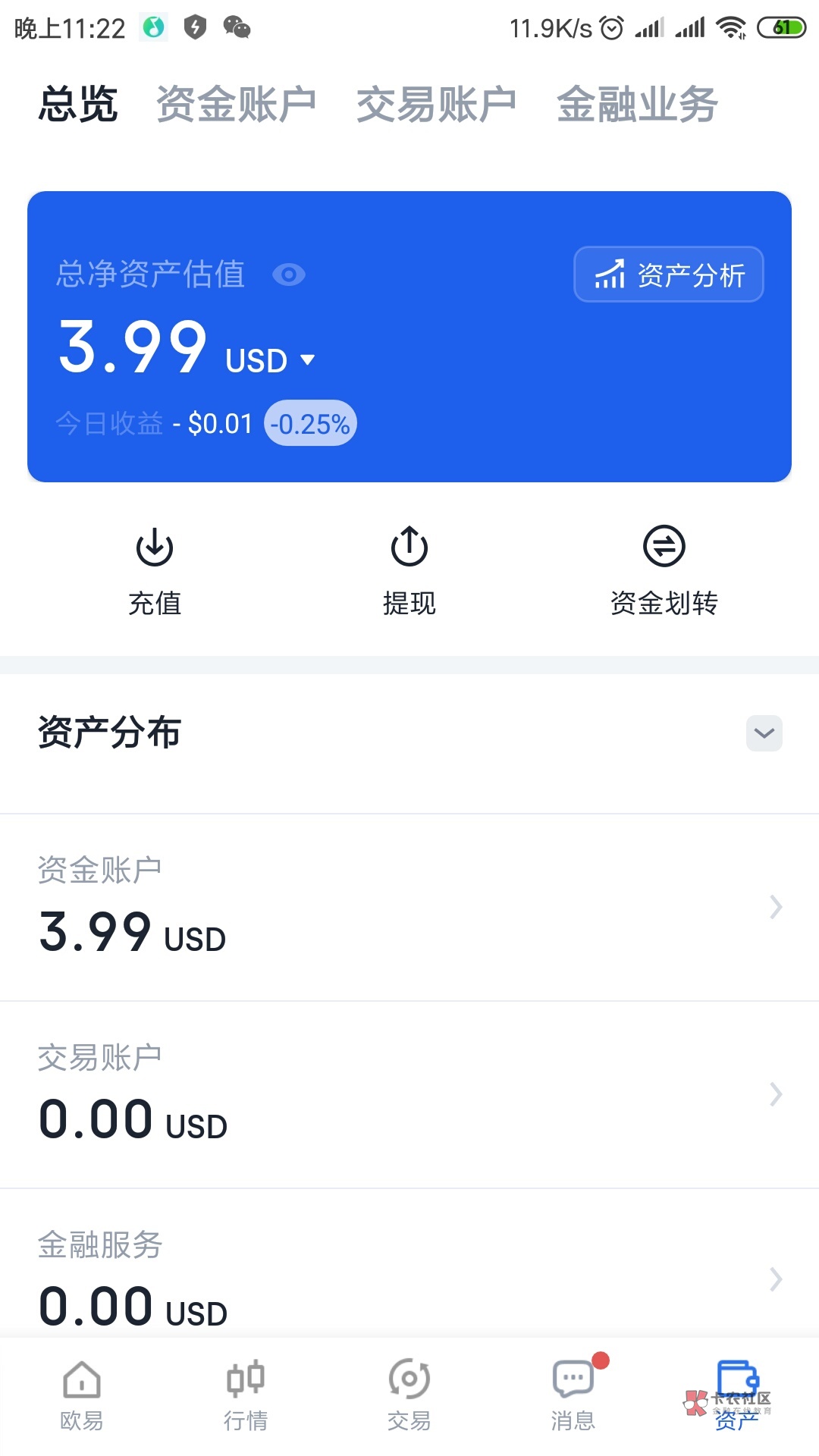
Task: Open the 资金账户 3.99 USD row
Action: (x=409, y=907)
